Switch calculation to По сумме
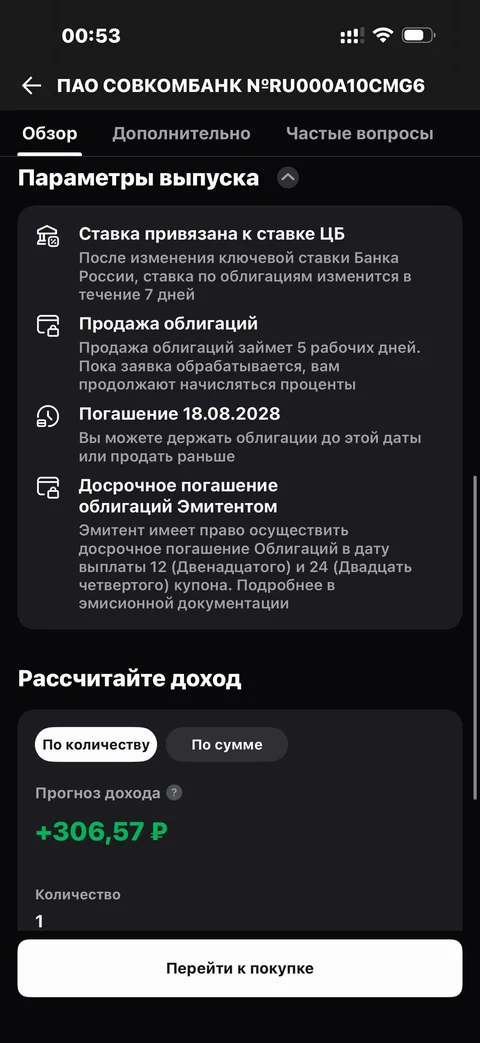The width and height of the screenshot is (480, 1043). 227,744
